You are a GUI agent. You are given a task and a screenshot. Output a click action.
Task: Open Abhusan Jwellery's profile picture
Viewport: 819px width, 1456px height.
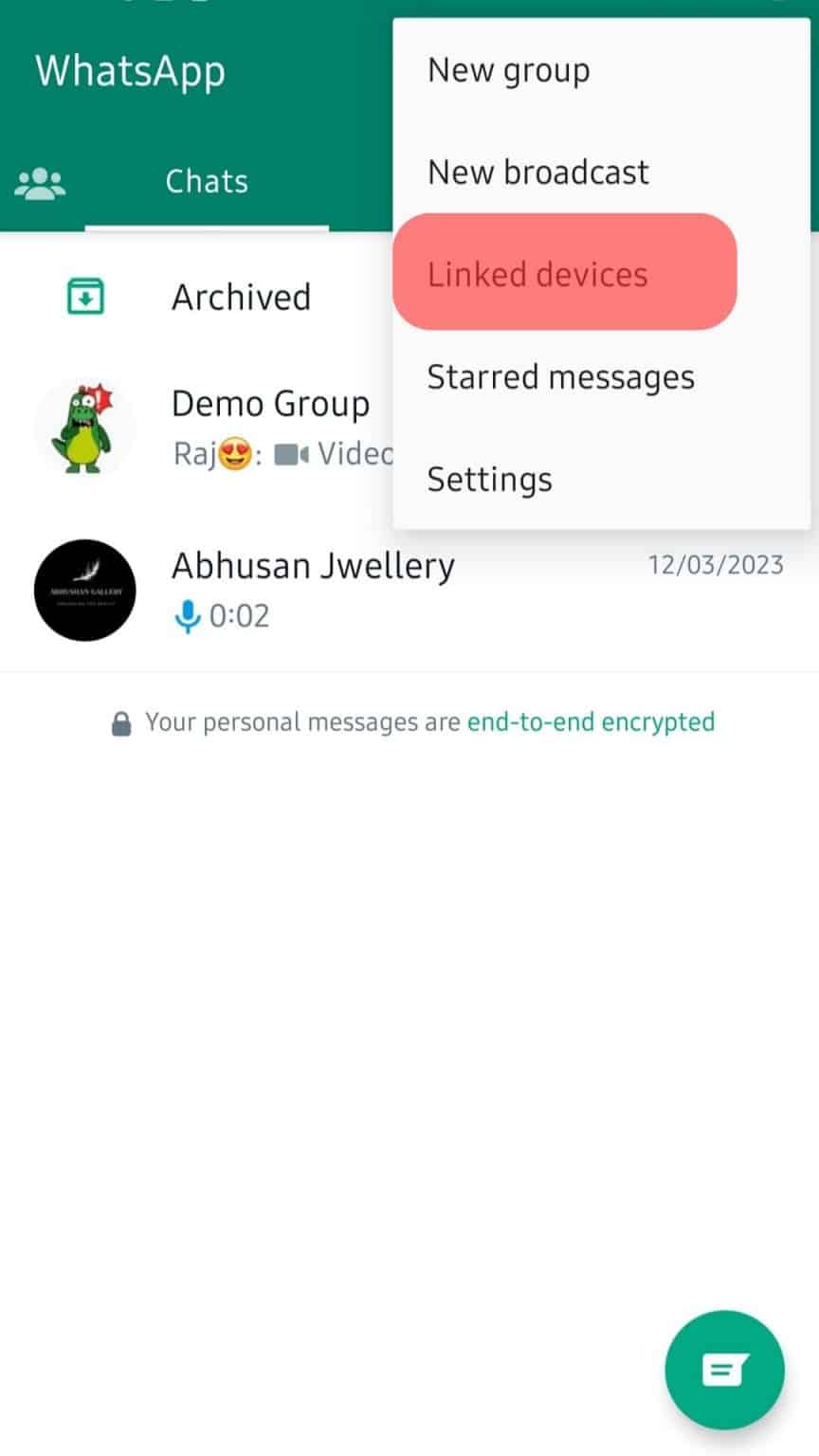click(x=85, y=590)
